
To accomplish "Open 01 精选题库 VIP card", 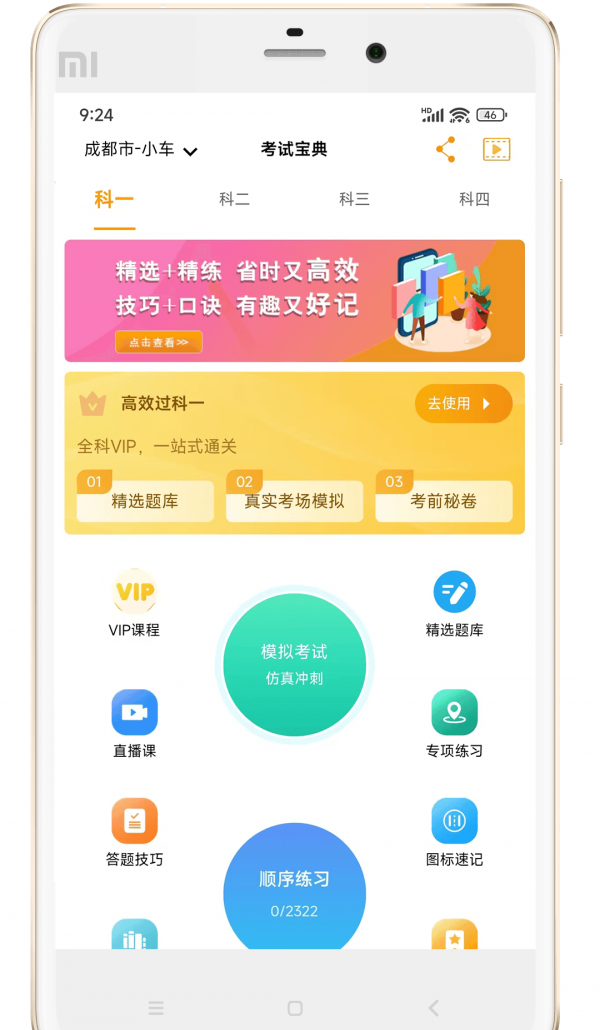I will (x=145, y=500).
